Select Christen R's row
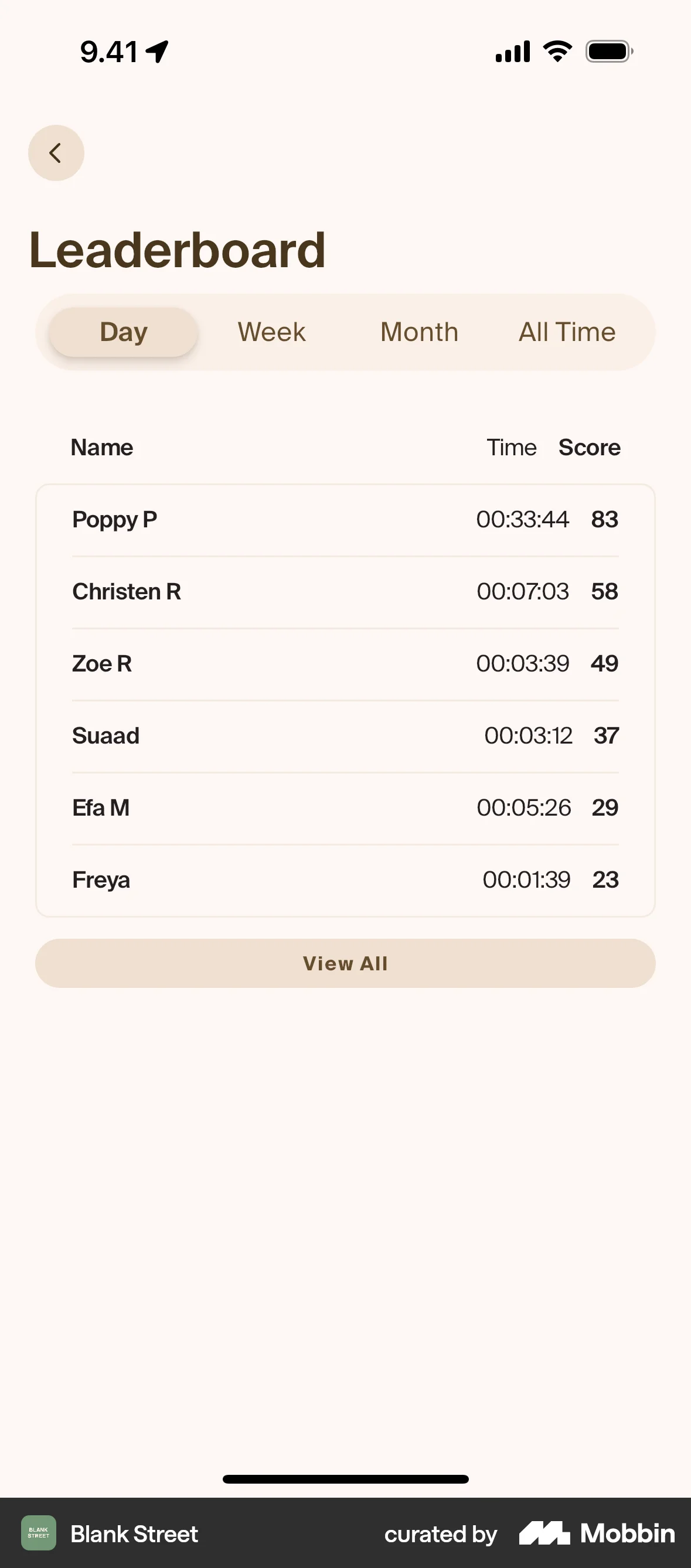 [x=345, y=591]
